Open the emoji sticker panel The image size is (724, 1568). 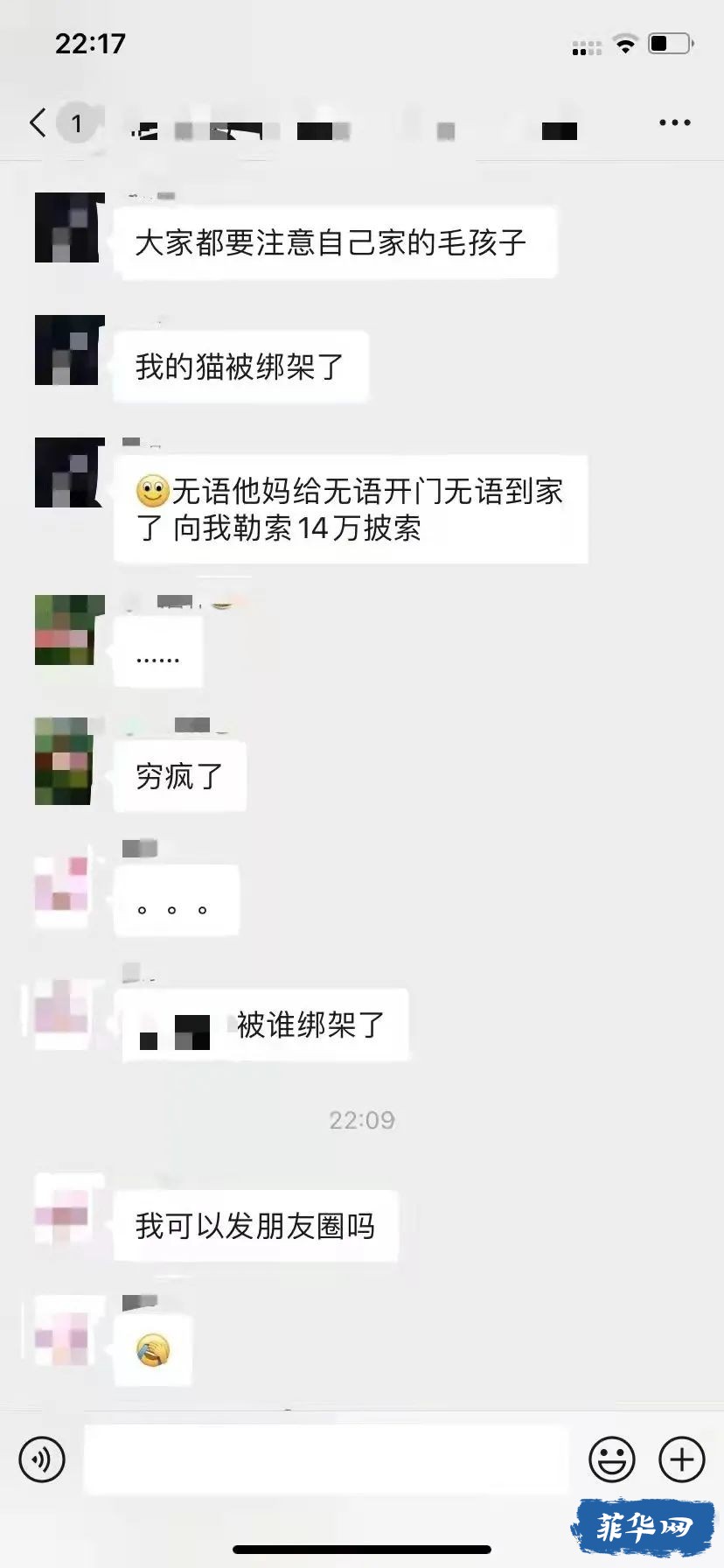pyautogui.click(x=611, y=1459)
